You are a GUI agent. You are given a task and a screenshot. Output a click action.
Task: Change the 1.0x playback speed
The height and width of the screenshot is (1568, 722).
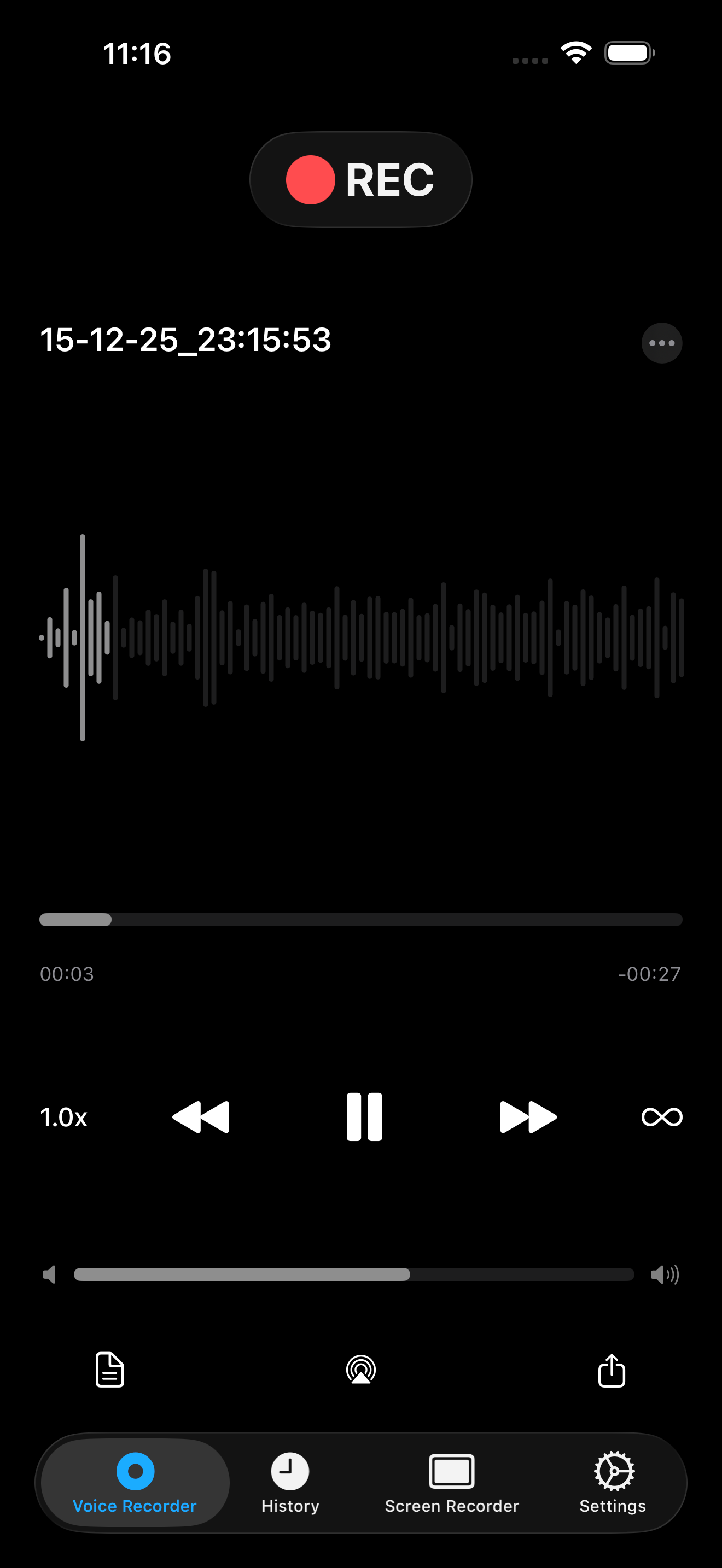point(64,1117)
